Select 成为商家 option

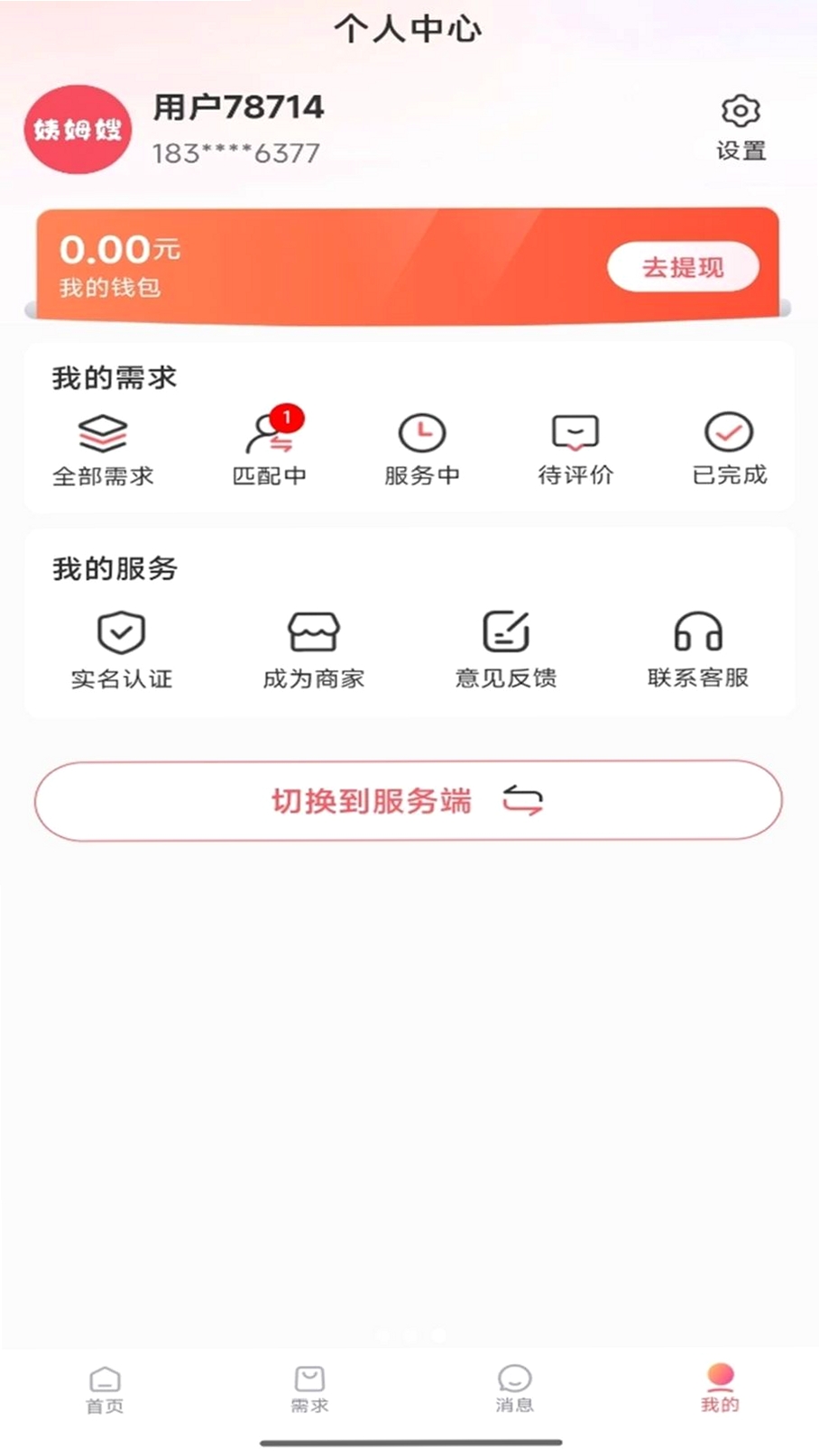pyautogui.click(x=314, y=650)
